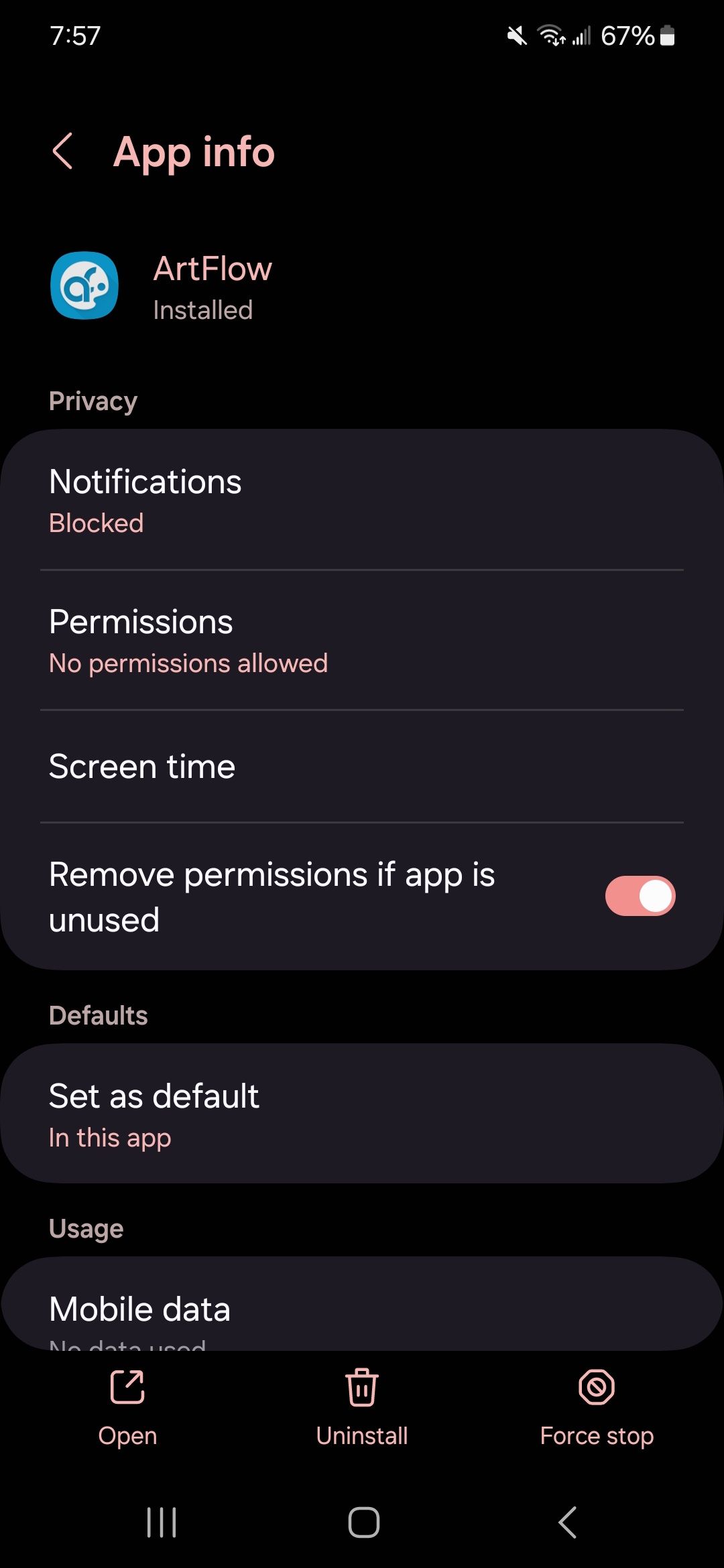Tap the battery indicator in status bar
This screenshot has width=724, height=1568.
tap(668, 36)
